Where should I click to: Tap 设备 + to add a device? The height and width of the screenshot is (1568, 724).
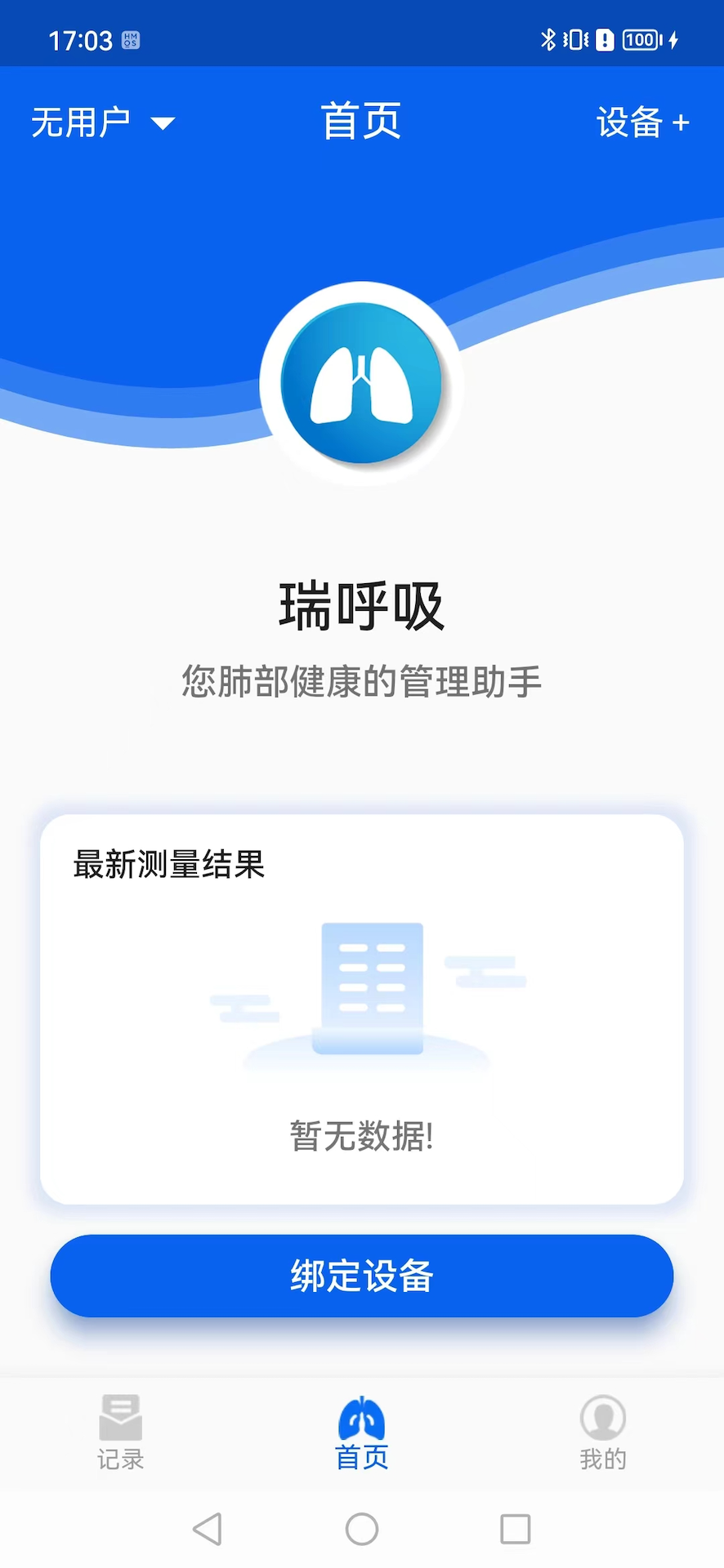[x=642, y=123]
